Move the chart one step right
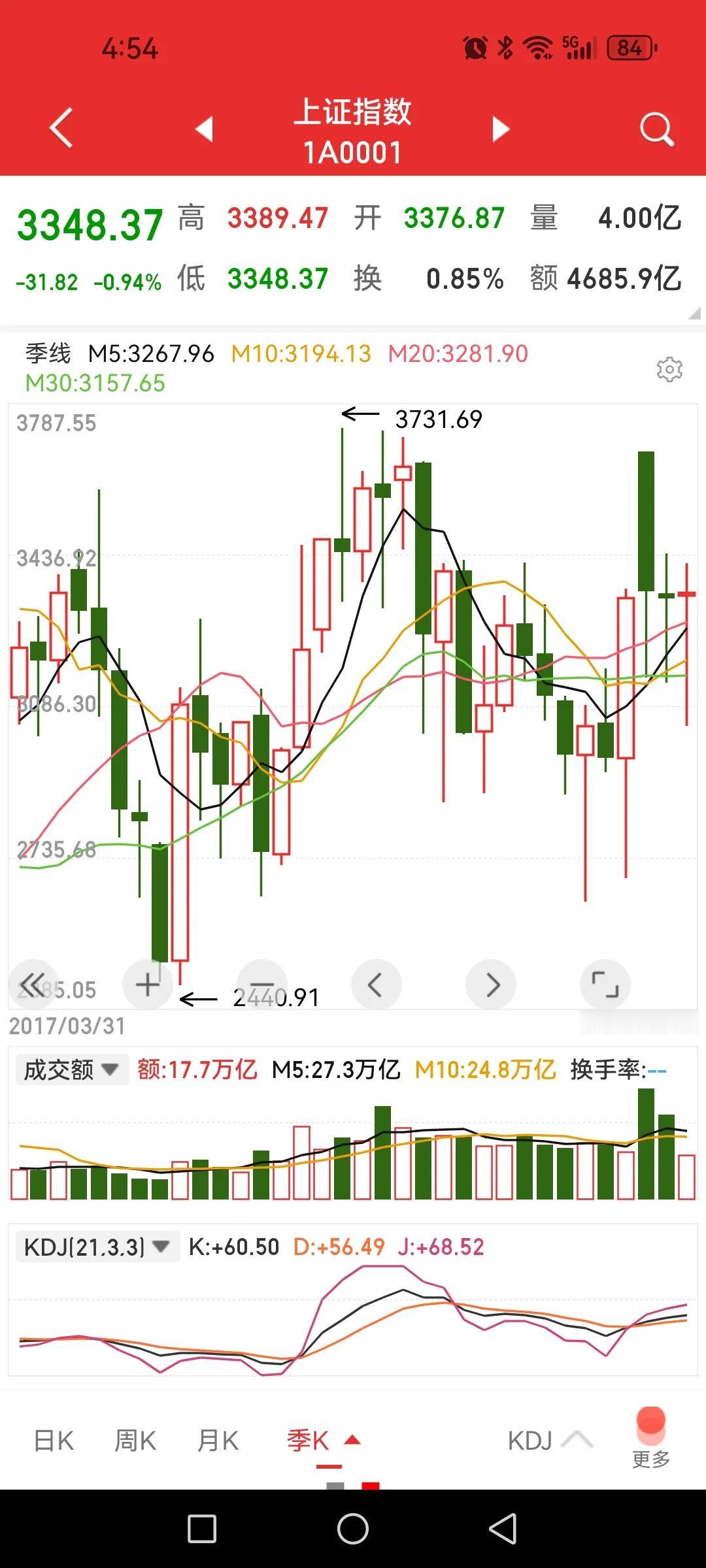This screenshot has width=706, height=1568. coord(491,985)
